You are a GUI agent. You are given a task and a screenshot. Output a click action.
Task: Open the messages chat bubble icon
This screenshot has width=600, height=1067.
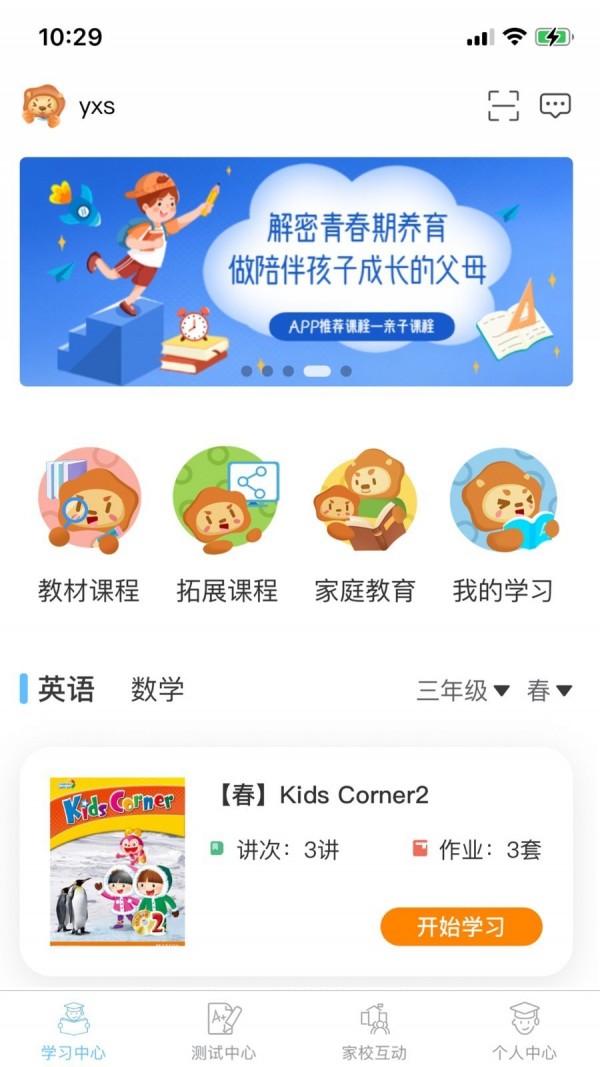coord(555,105)
